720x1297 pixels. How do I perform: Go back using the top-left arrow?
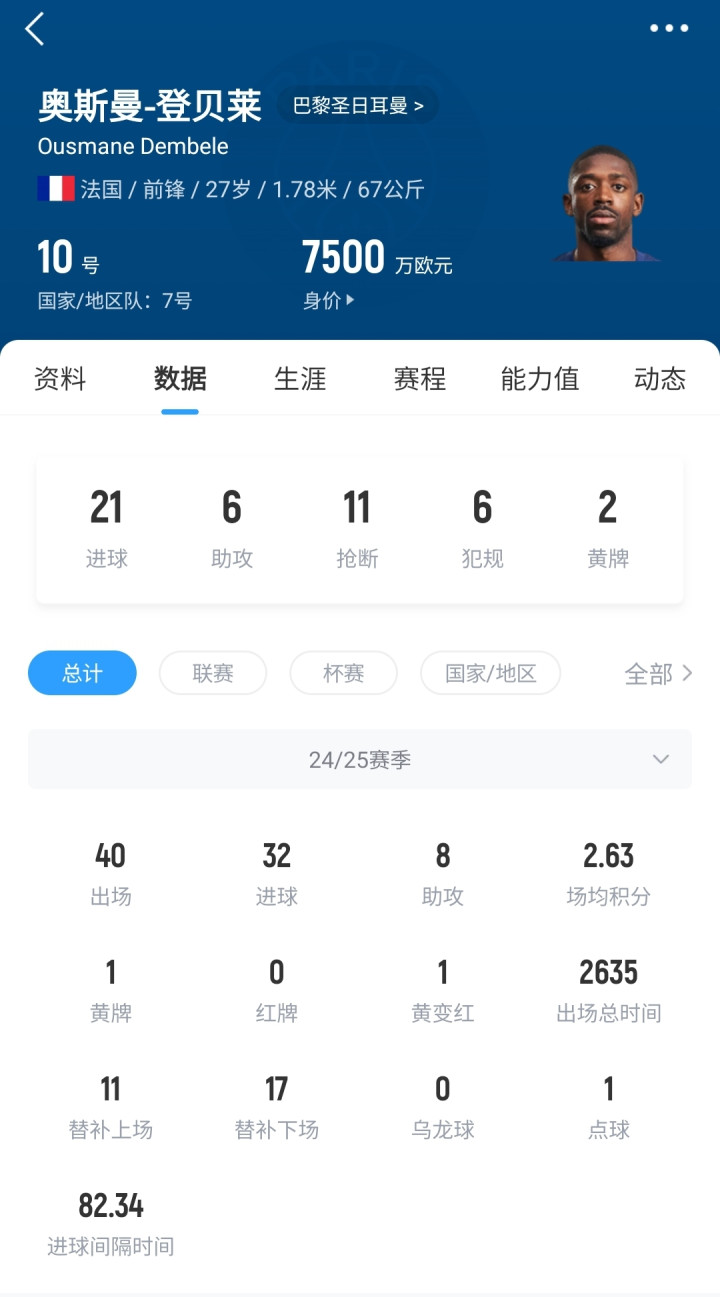pyautogui.click(x=35, y=29)
